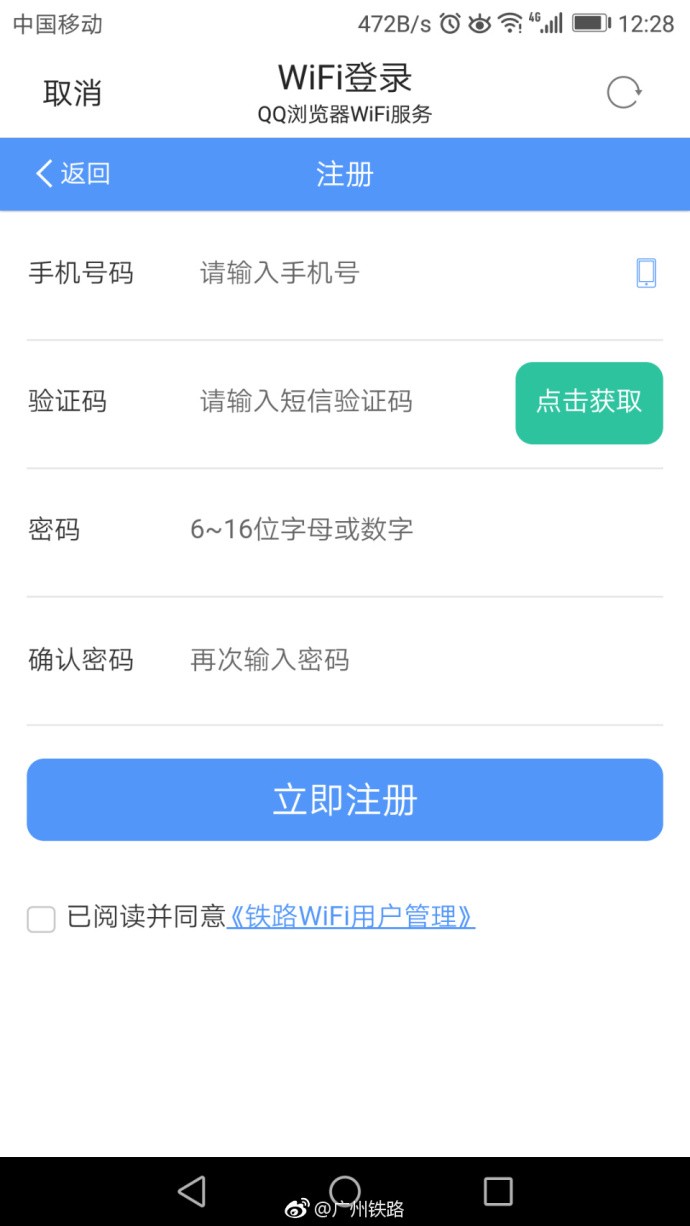
Task: Tap 点击获取 to get verification code
Action: 589,402
